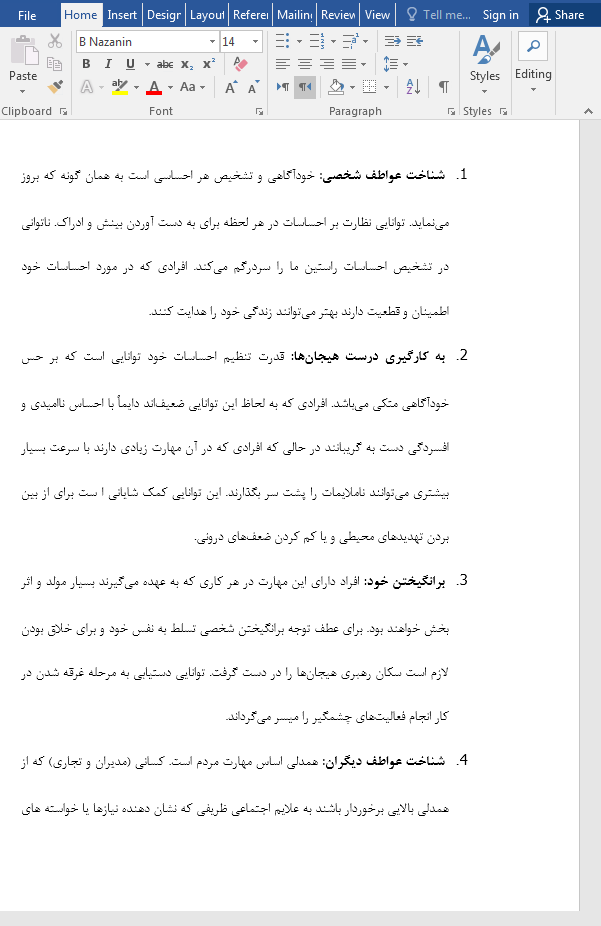Switch to the View tab
Viewport: 601px width, 926px height.
coord(377,15)
